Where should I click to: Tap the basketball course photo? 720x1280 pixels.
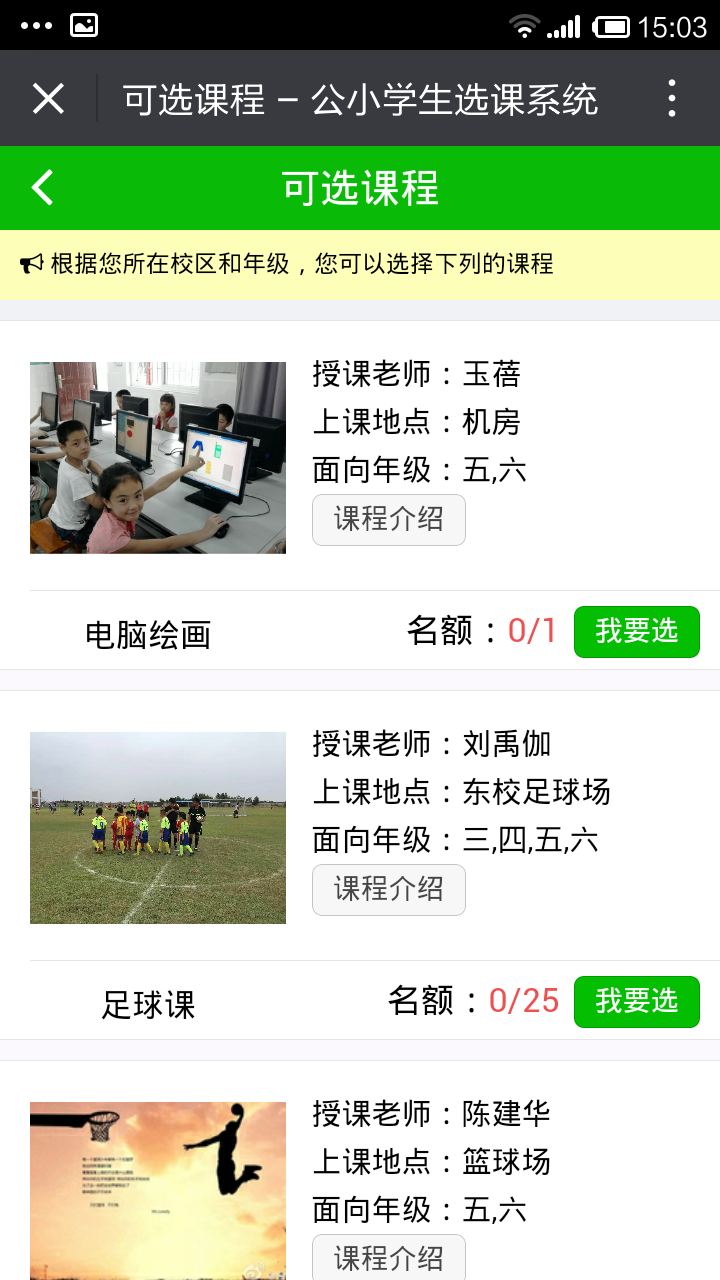pyautogui.click(x=158, y=1190)
